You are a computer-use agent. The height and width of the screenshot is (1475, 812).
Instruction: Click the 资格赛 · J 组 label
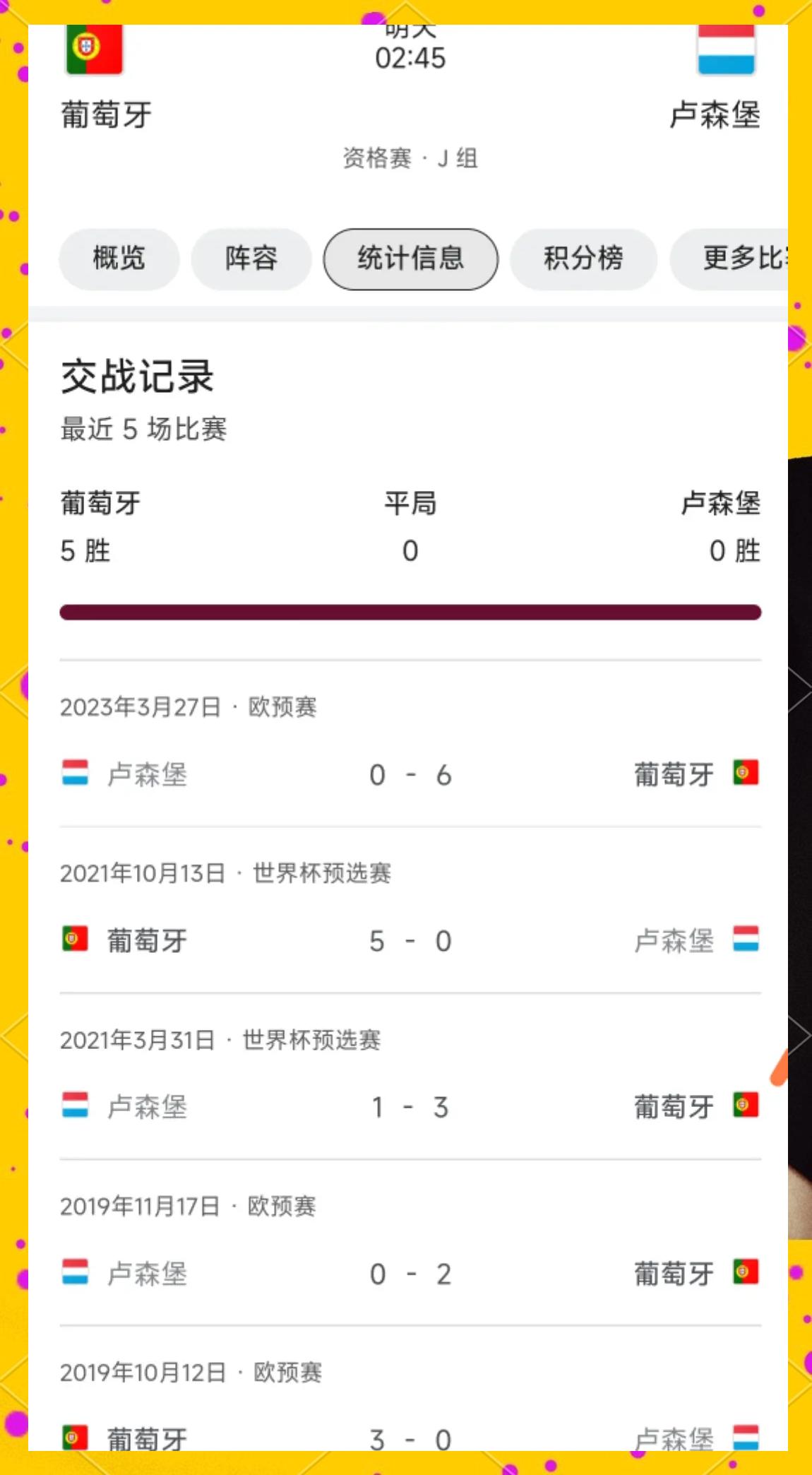point(410,159)
